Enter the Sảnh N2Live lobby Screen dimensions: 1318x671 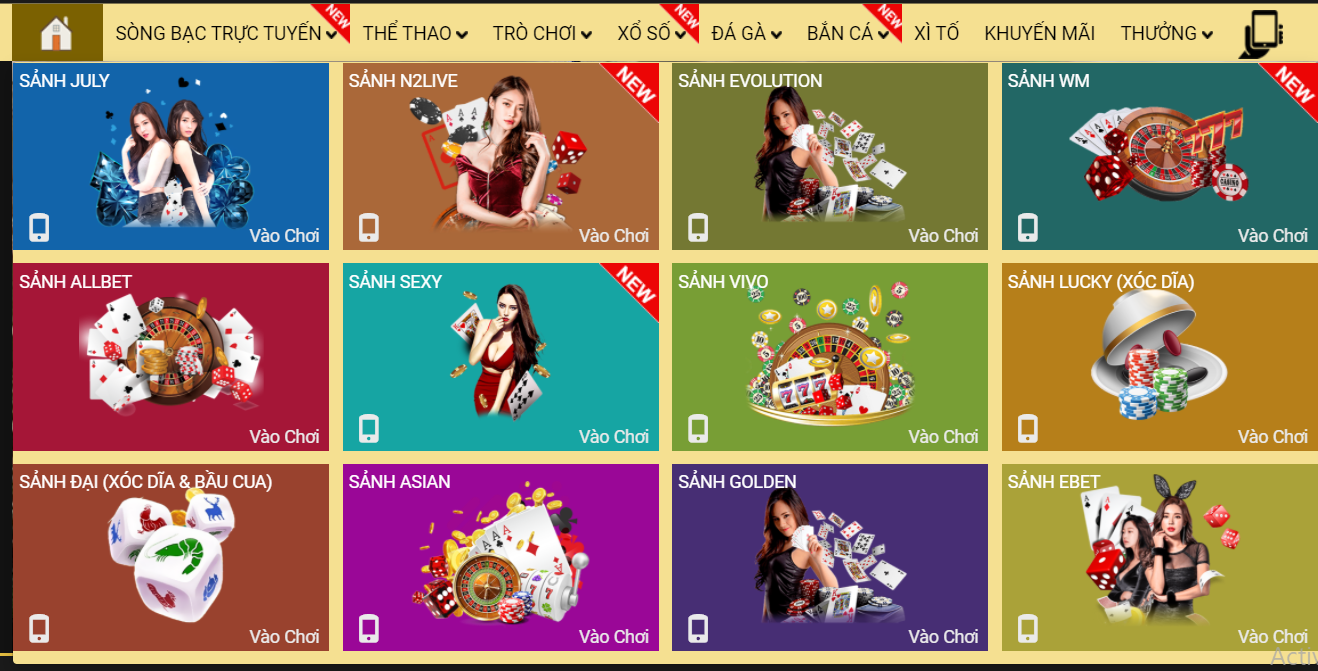500,156
